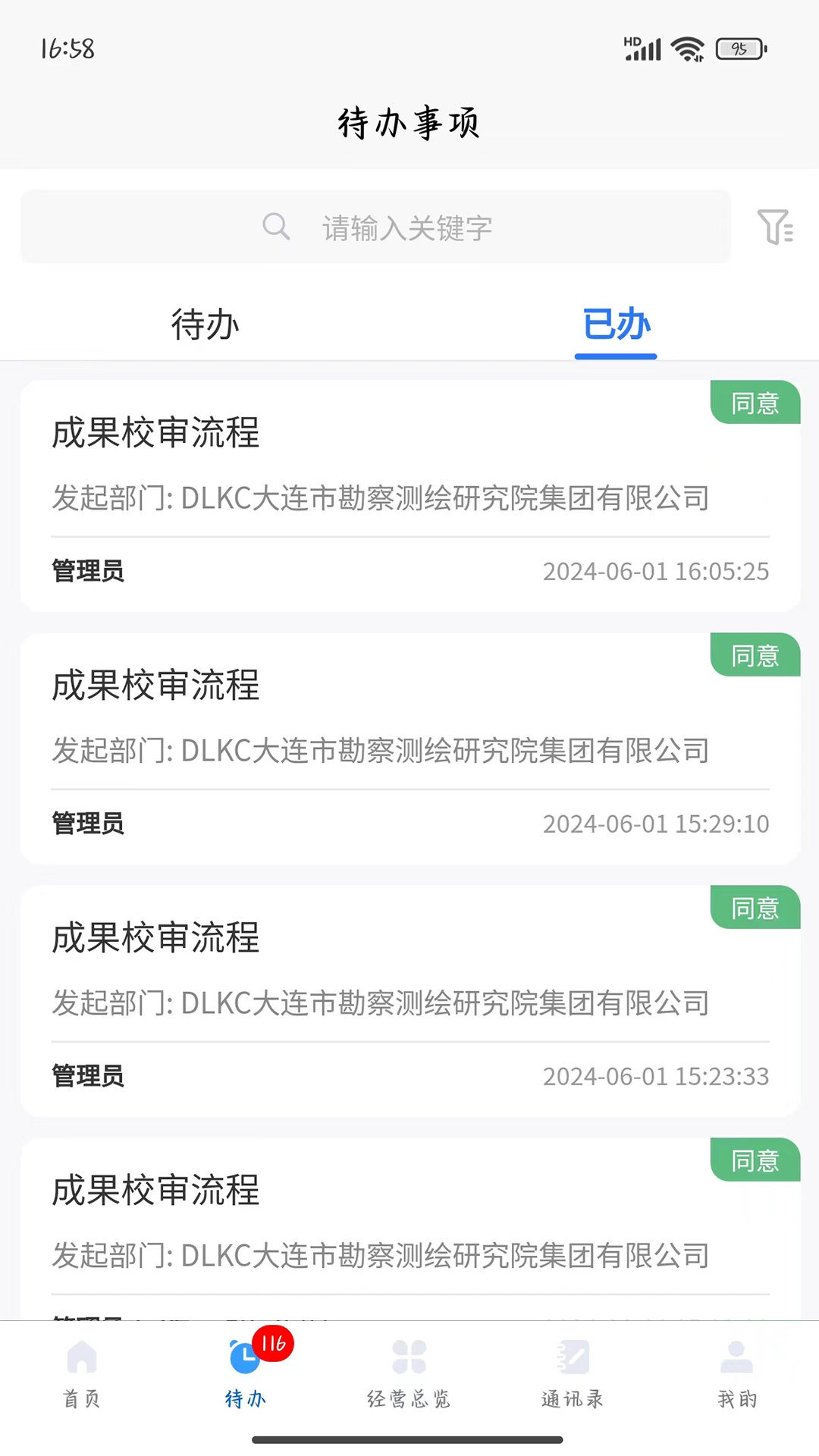Click the 请输入关键字 search input
819x1456 pixels.
pos(406,227)
